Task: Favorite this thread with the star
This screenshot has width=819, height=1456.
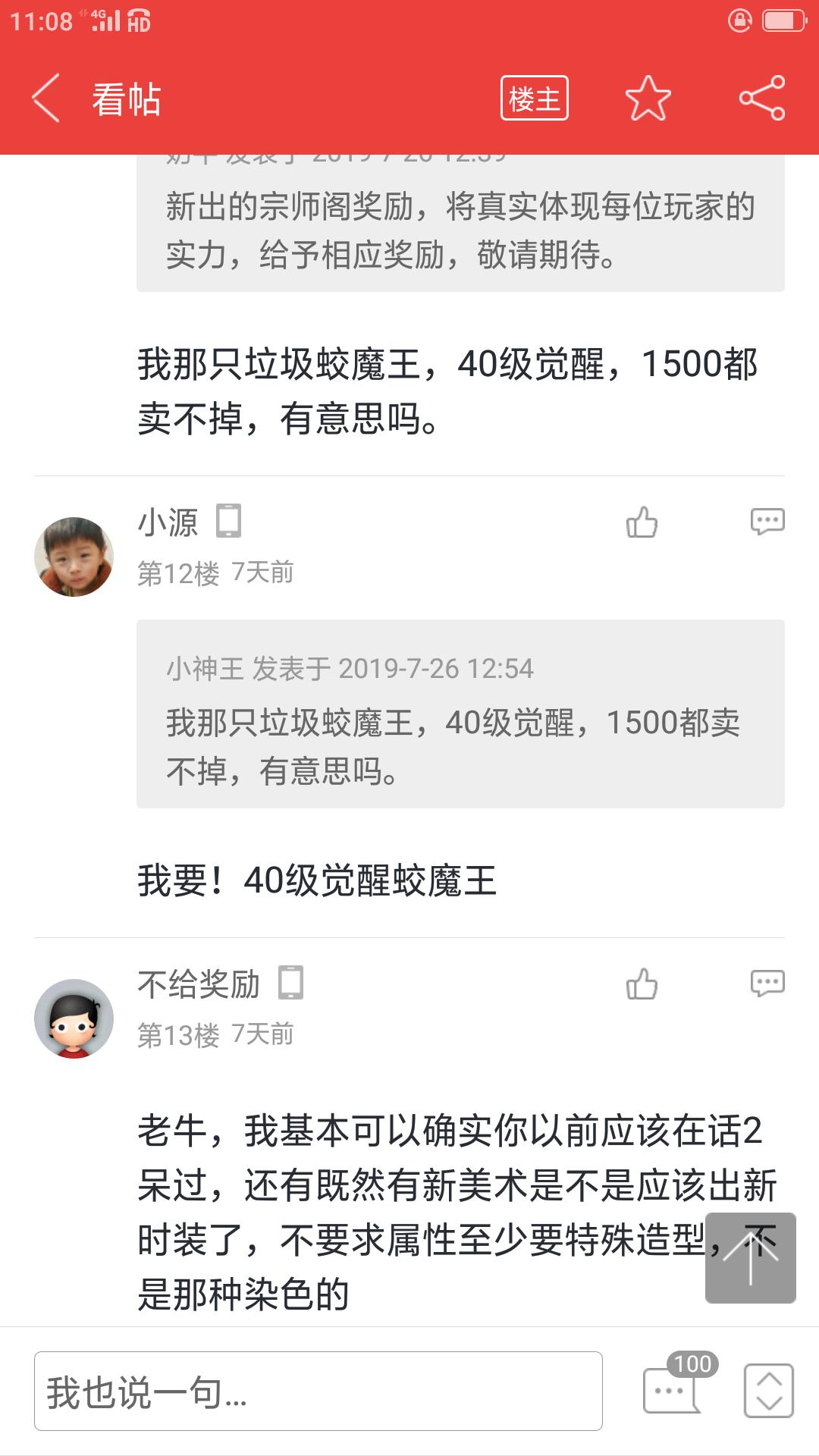Action: click(x=648, y=99)
